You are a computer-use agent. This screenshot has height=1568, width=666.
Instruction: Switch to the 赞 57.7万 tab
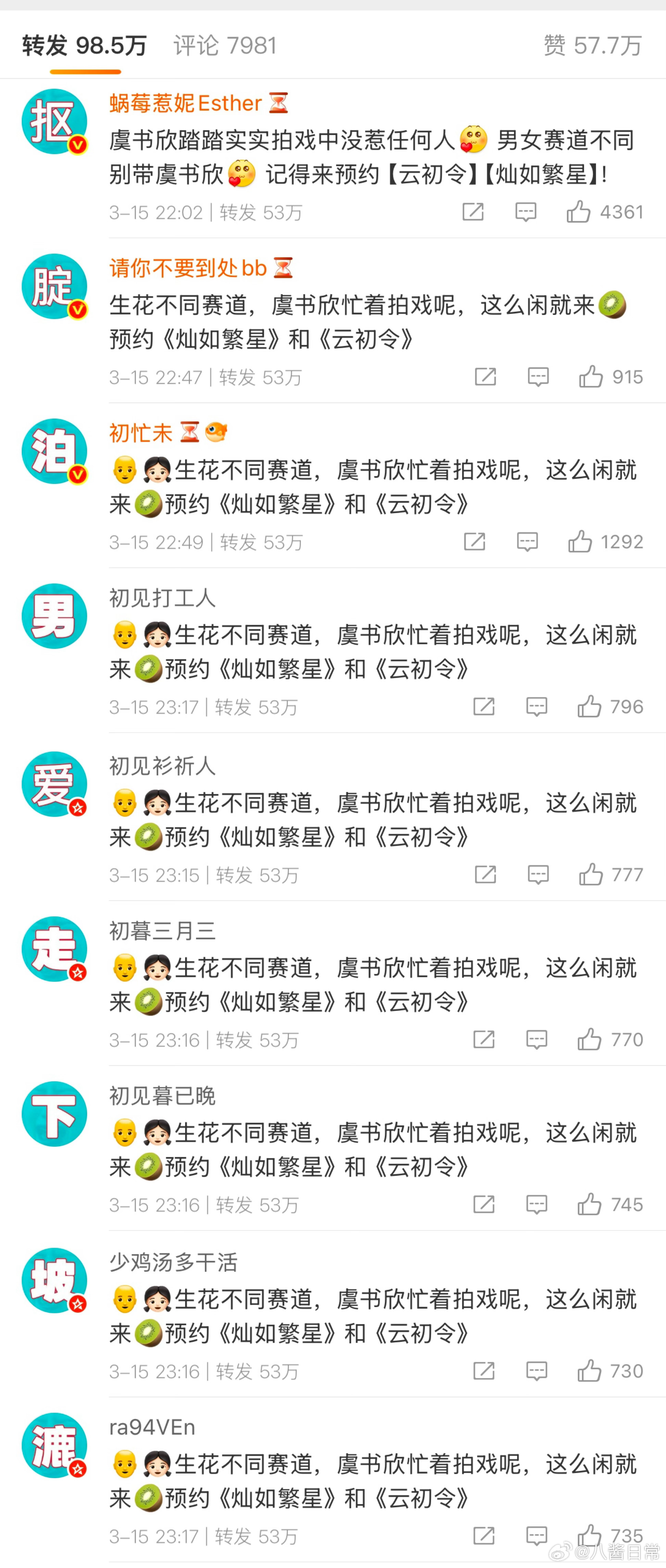[x=593, y=44]
